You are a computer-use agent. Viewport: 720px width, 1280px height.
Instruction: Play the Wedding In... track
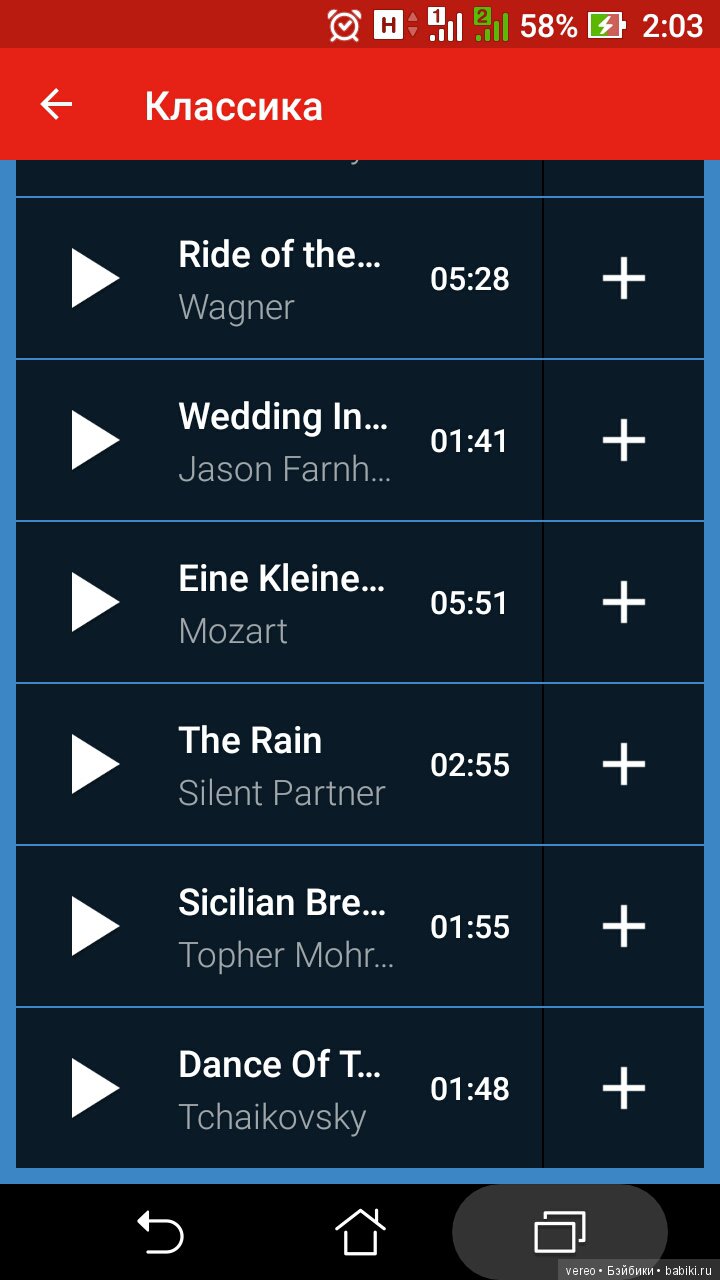tap(95, 440)
